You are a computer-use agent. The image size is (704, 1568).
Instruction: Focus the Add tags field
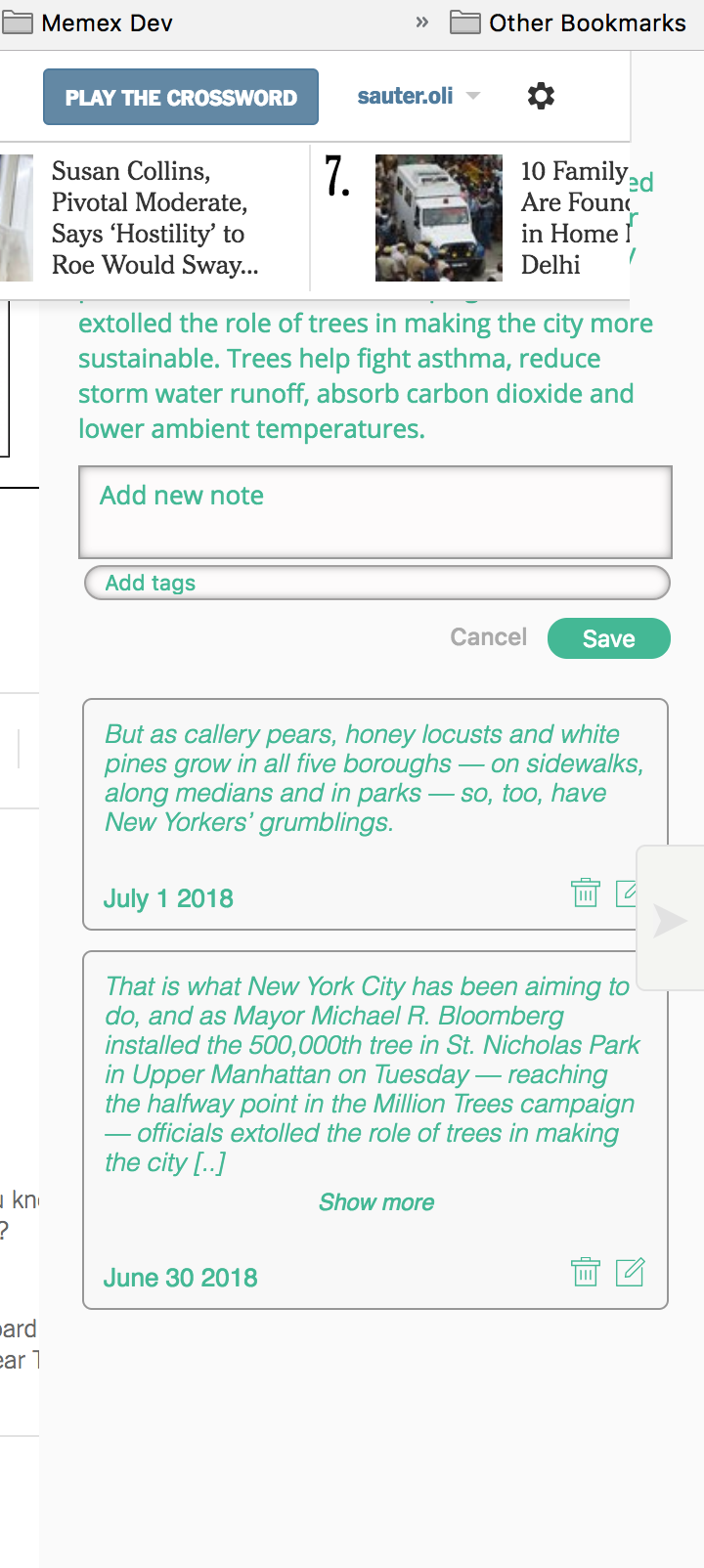point(377,583)
